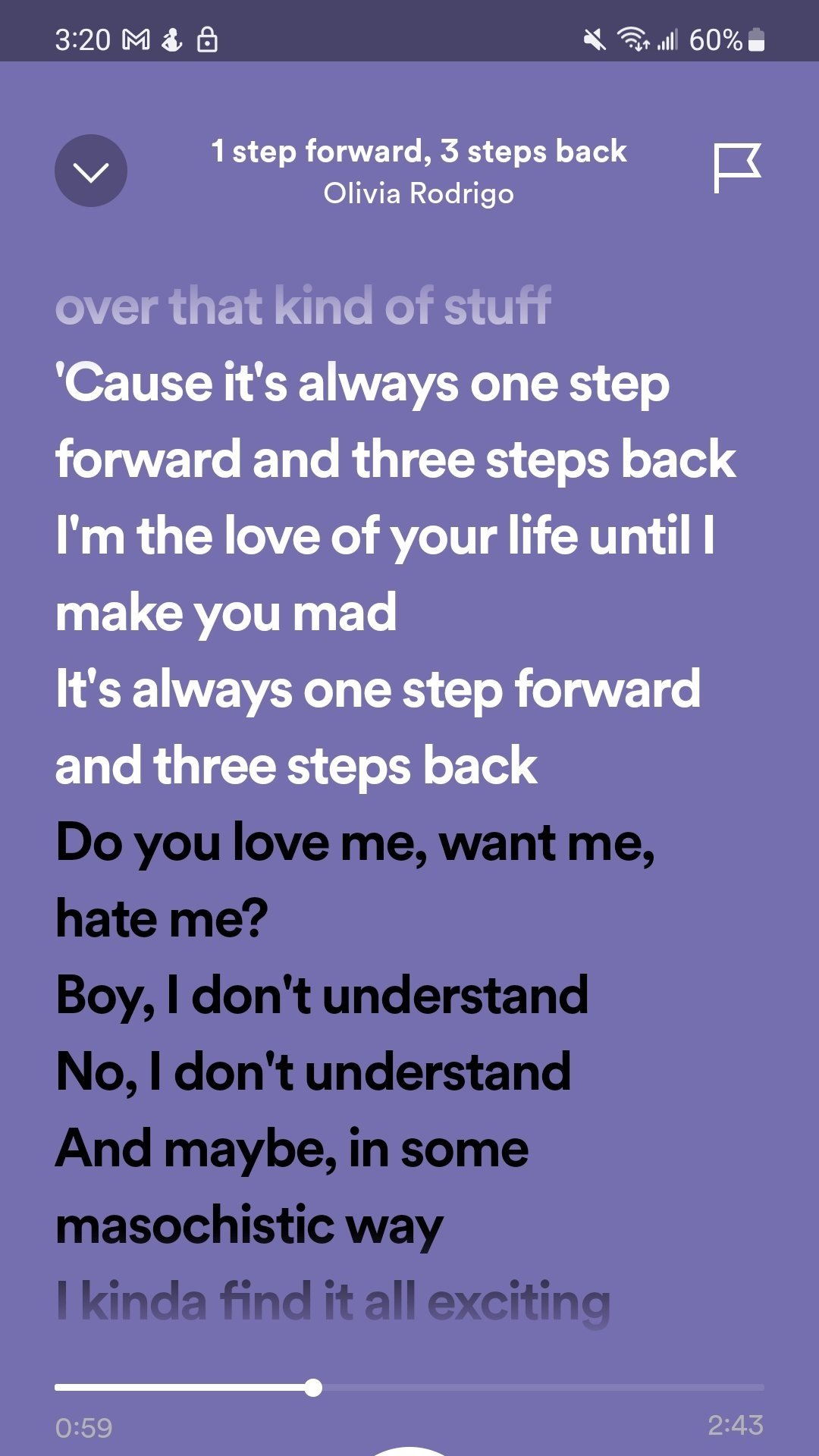
Task: Tap the play/pause button at bottom
Action: pos(409,1450)
